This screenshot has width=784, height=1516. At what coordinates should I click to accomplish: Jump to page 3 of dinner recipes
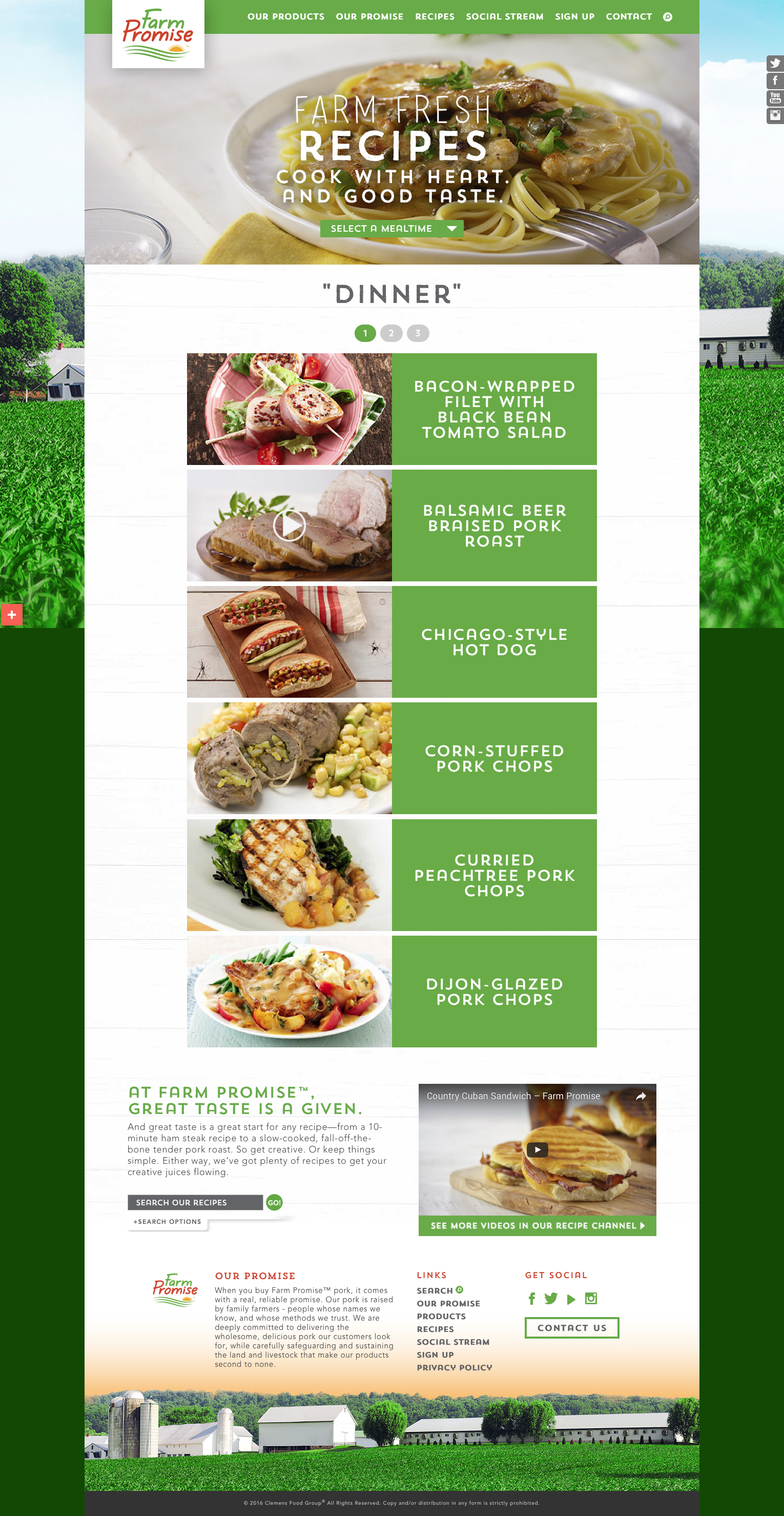(418, 333)
